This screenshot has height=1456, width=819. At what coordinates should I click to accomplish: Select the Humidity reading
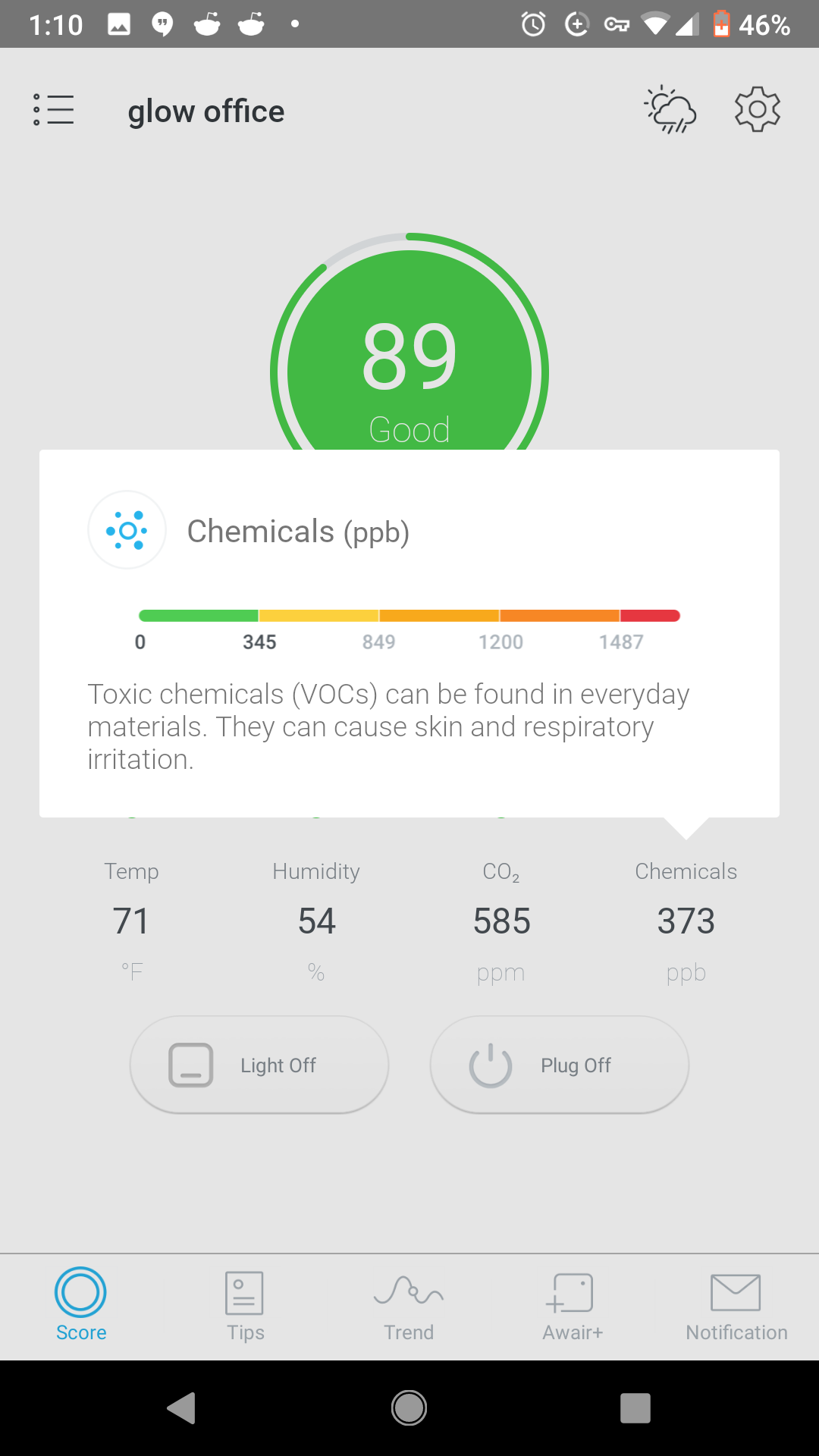click(x=316, y=921)
